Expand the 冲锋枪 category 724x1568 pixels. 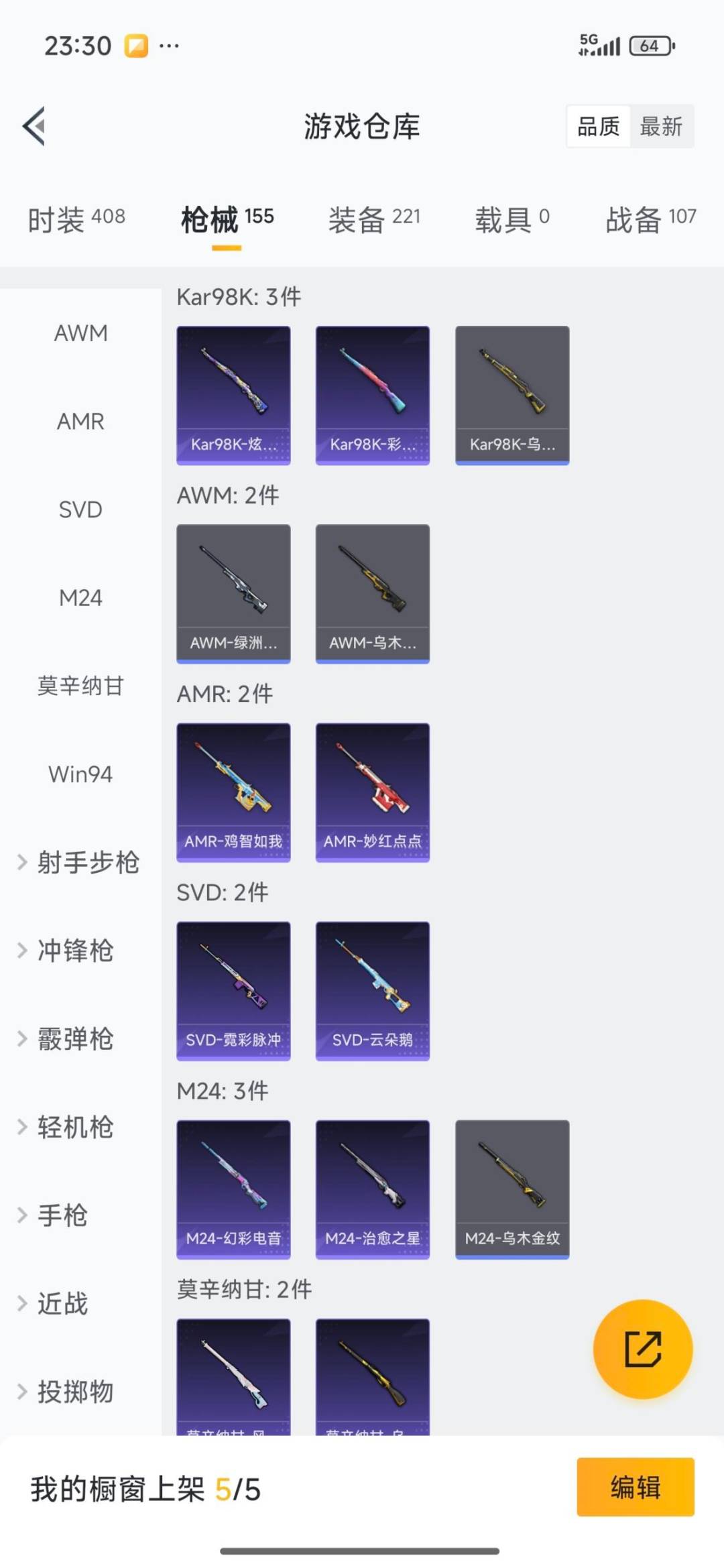pos(74,951)
